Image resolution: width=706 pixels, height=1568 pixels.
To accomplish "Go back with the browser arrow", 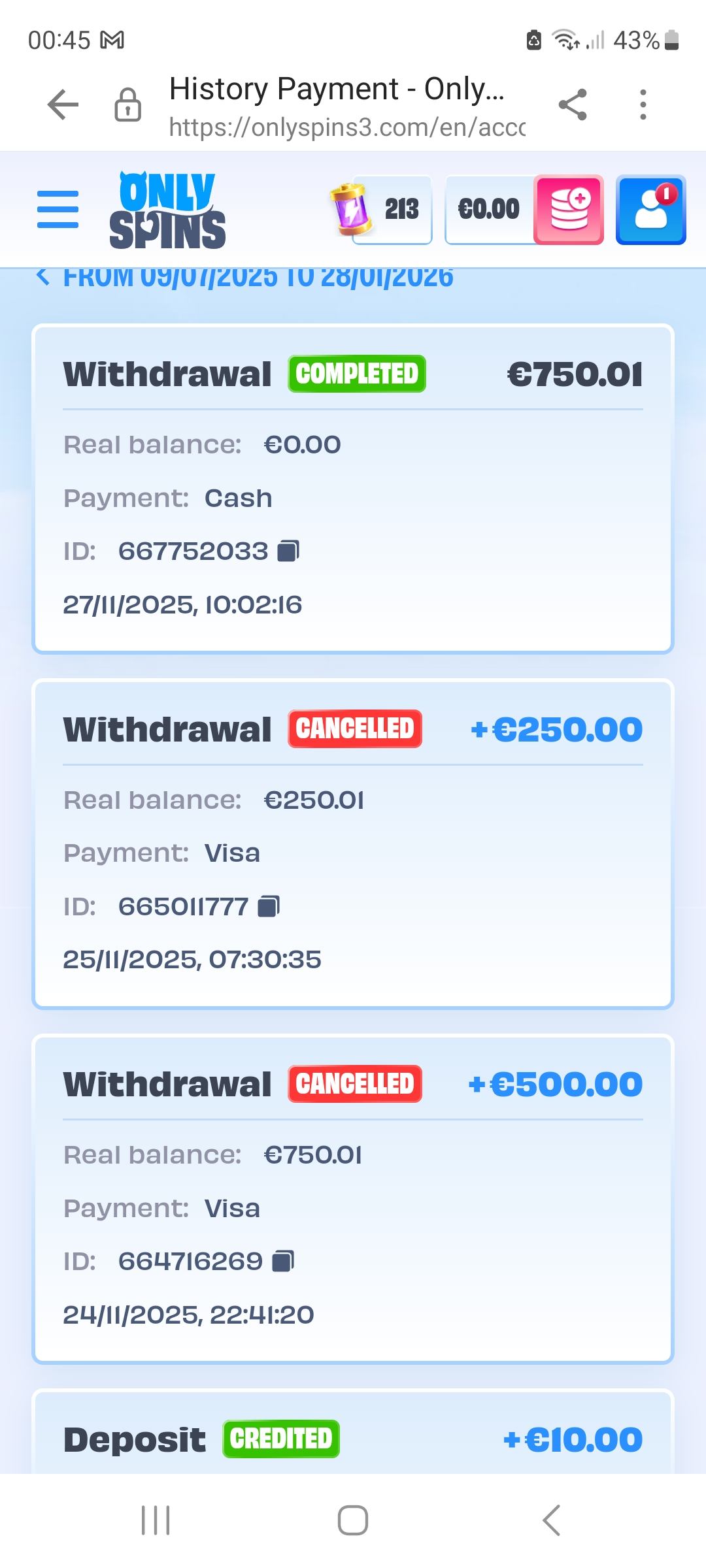I will (x=63, y=105).
